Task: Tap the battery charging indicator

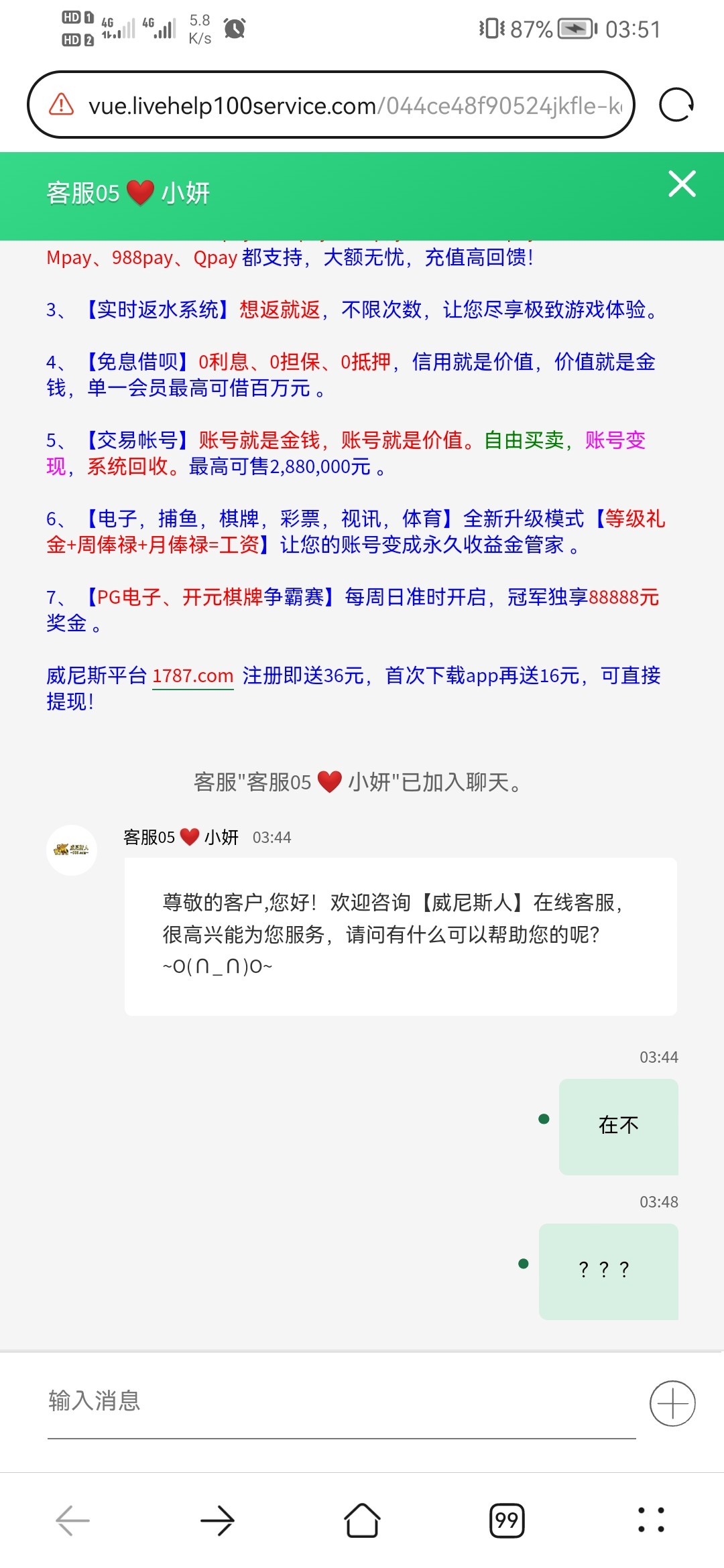Action: [x=577, y=28]
